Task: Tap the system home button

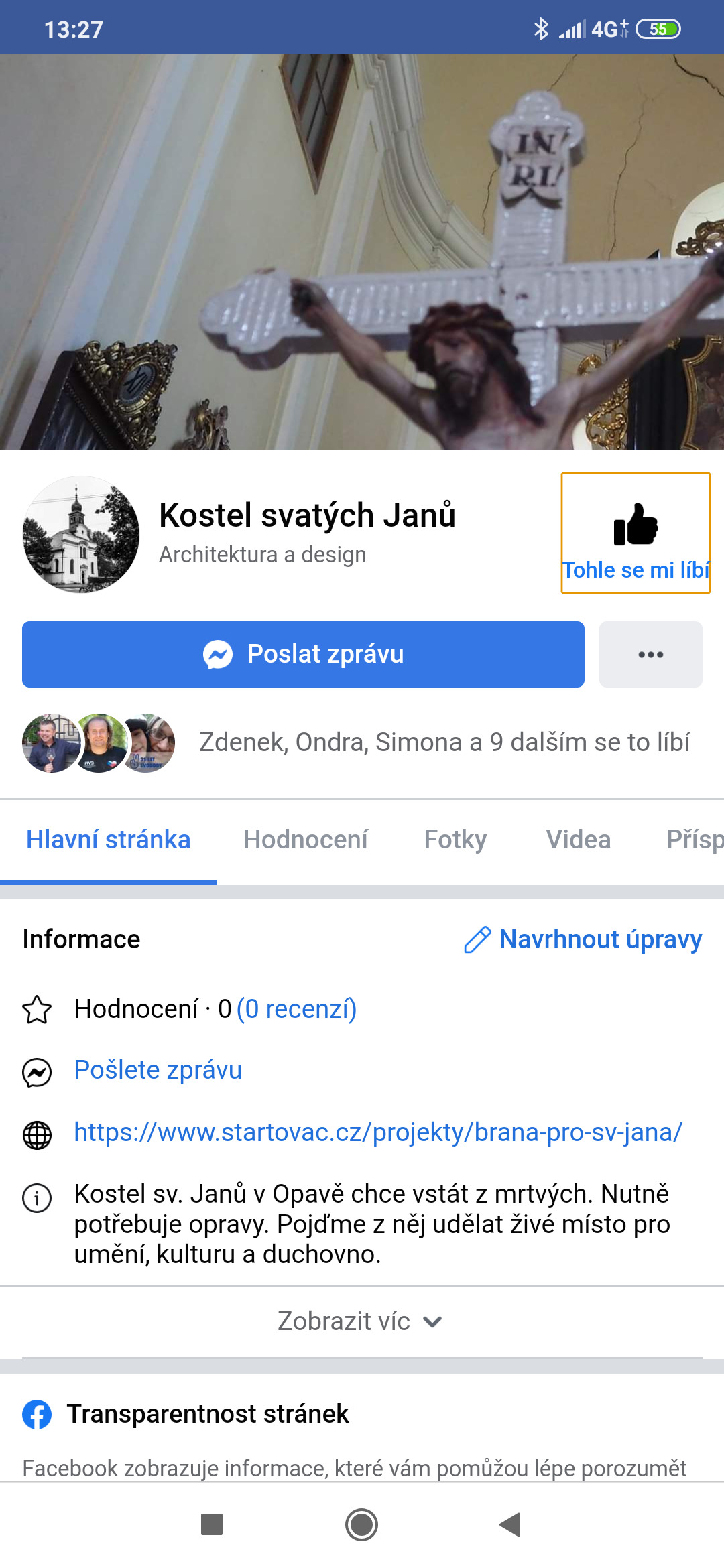Action: (x=361, y=1524)
